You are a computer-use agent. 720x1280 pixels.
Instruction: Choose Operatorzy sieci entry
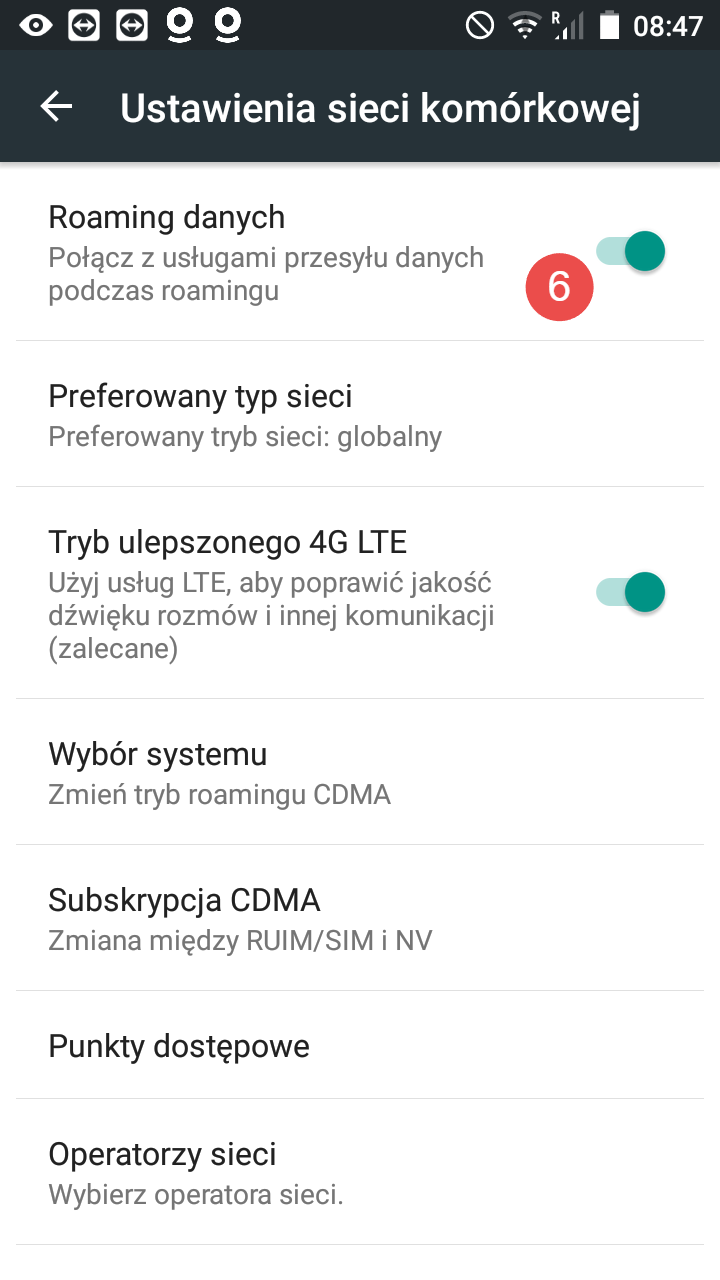tap(360, 1172)
